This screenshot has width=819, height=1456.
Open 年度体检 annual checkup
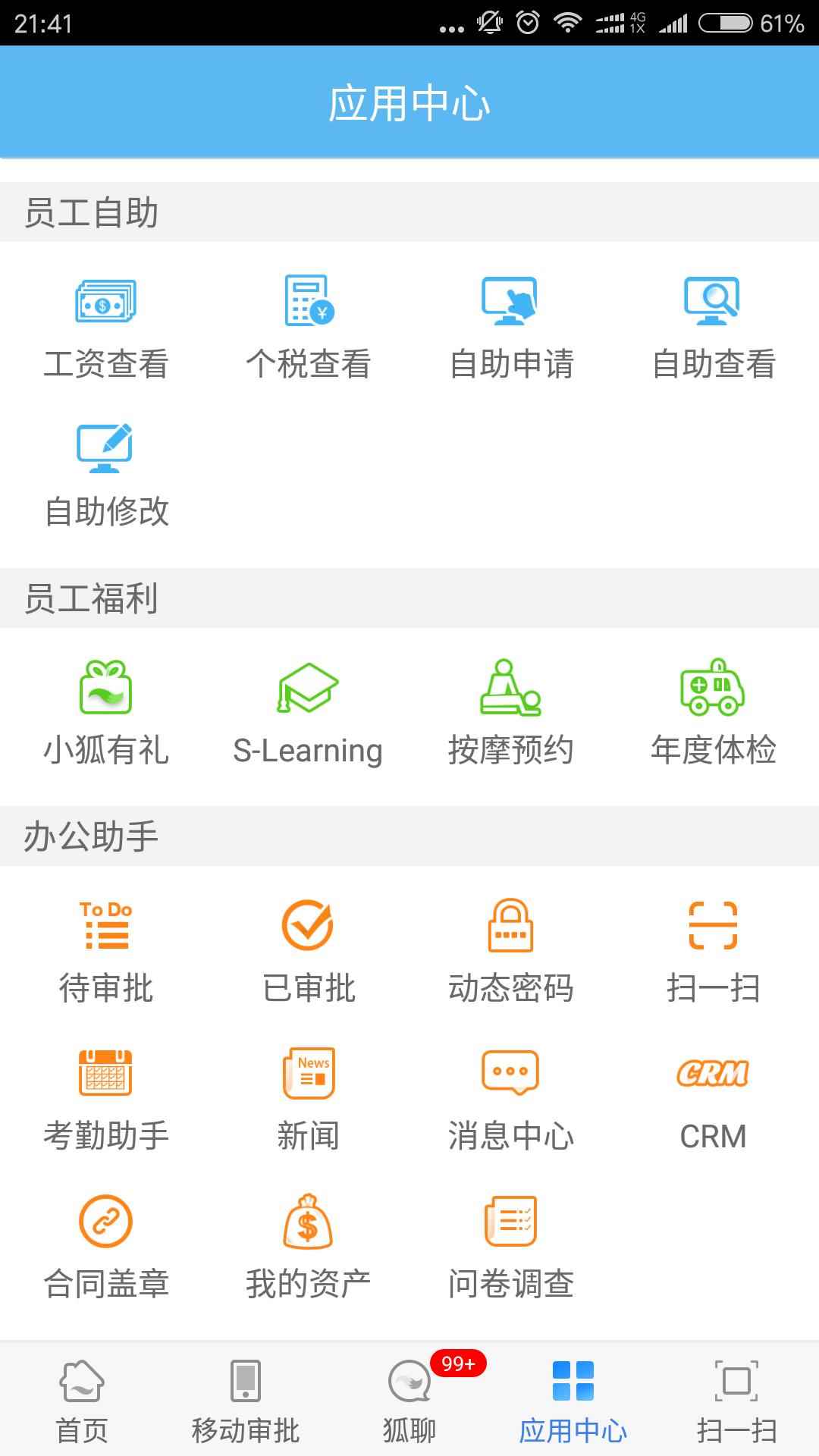click(x=713, y=714)
